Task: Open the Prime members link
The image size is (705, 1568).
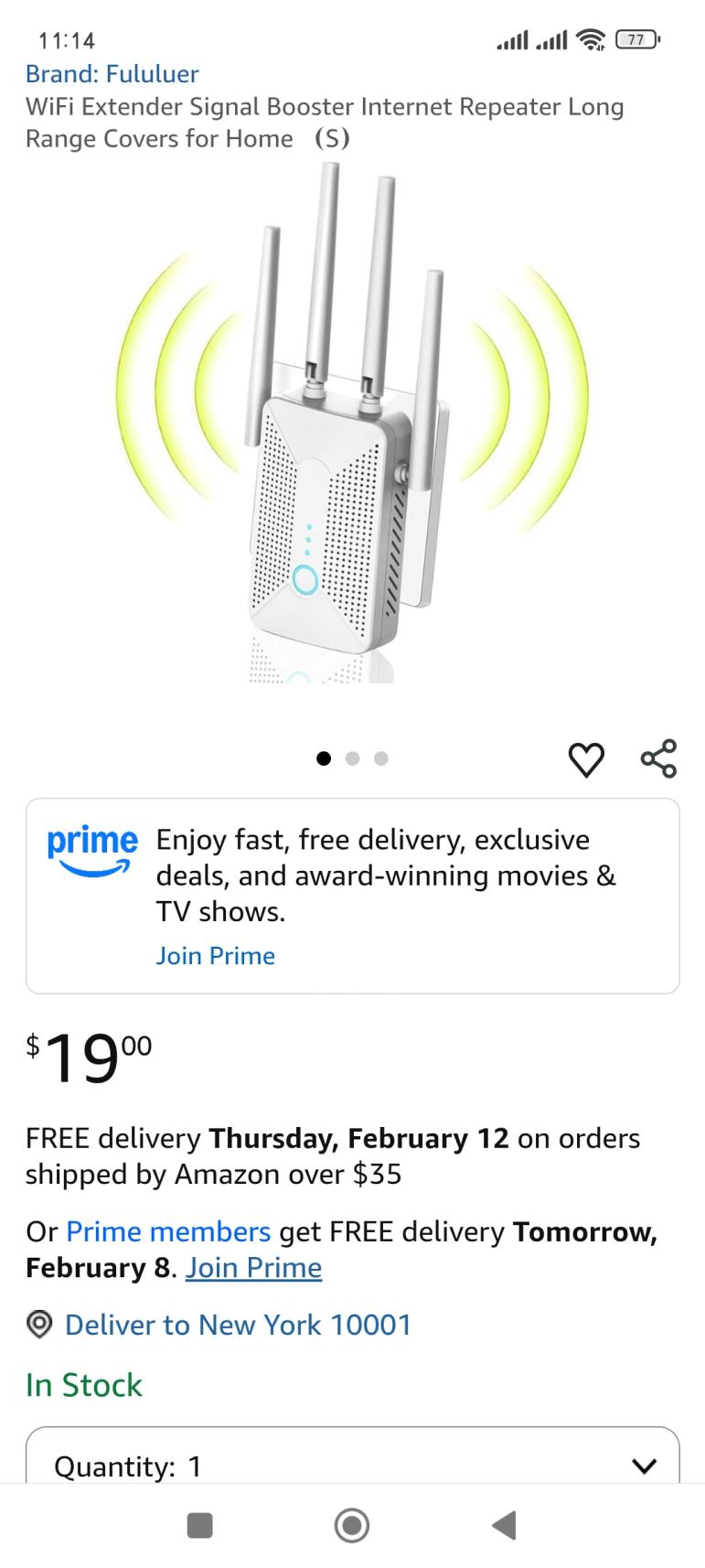Action: coord(168,1232)
